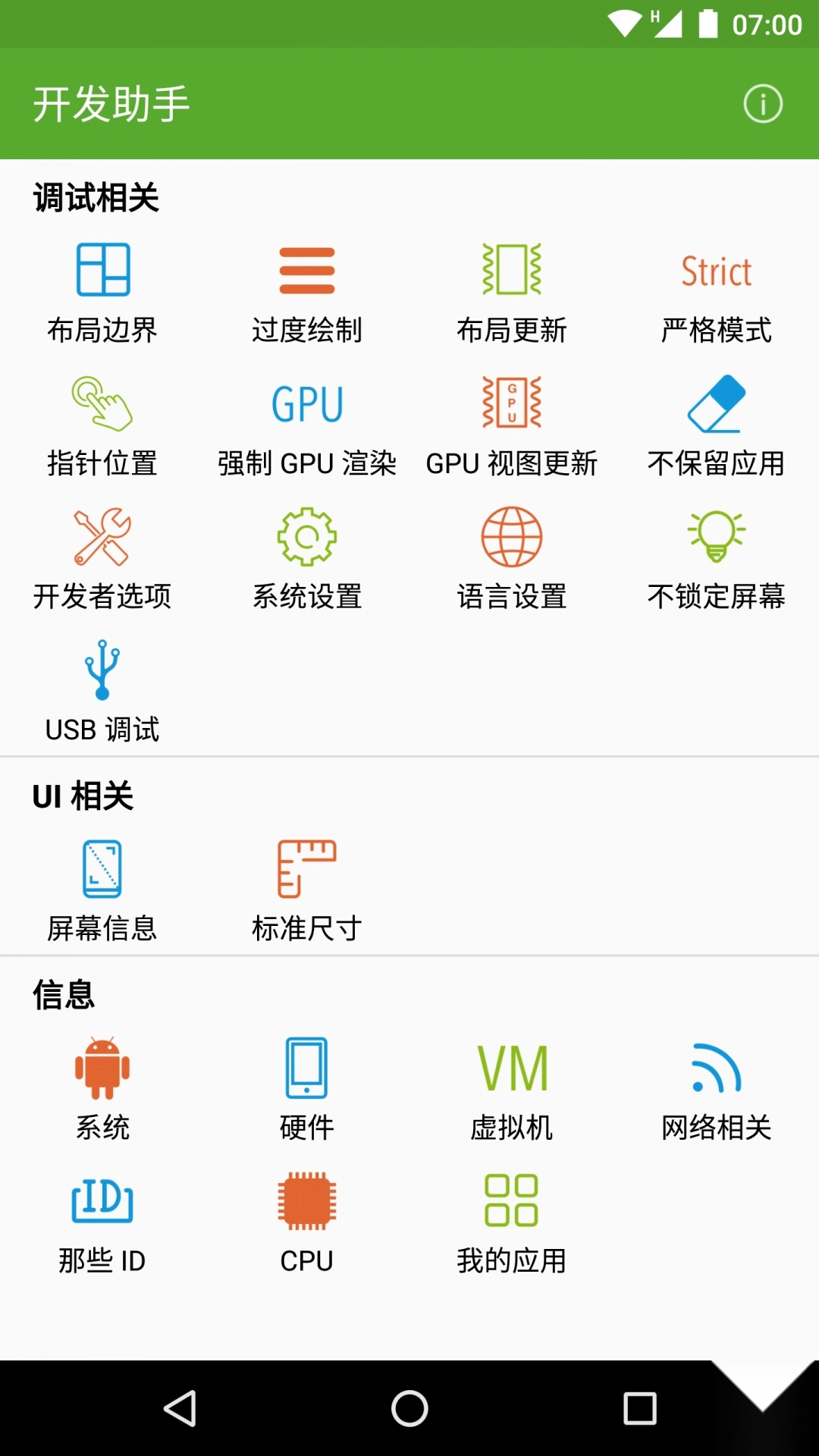Open the info icon in the app bar
This screenshot has width=819, height=1456.
762,104
